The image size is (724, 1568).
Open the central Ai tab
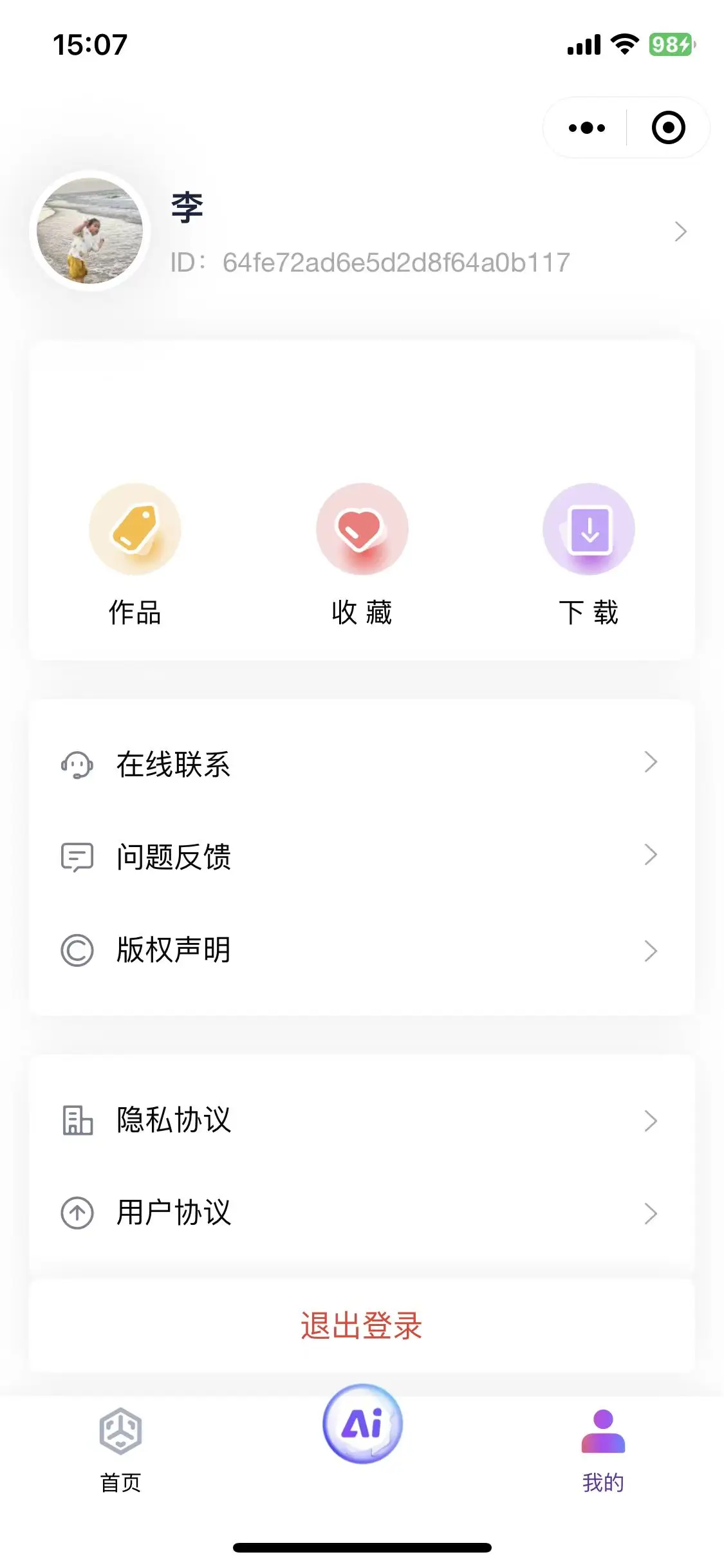pyautogui.click(x=362, y=1424)
